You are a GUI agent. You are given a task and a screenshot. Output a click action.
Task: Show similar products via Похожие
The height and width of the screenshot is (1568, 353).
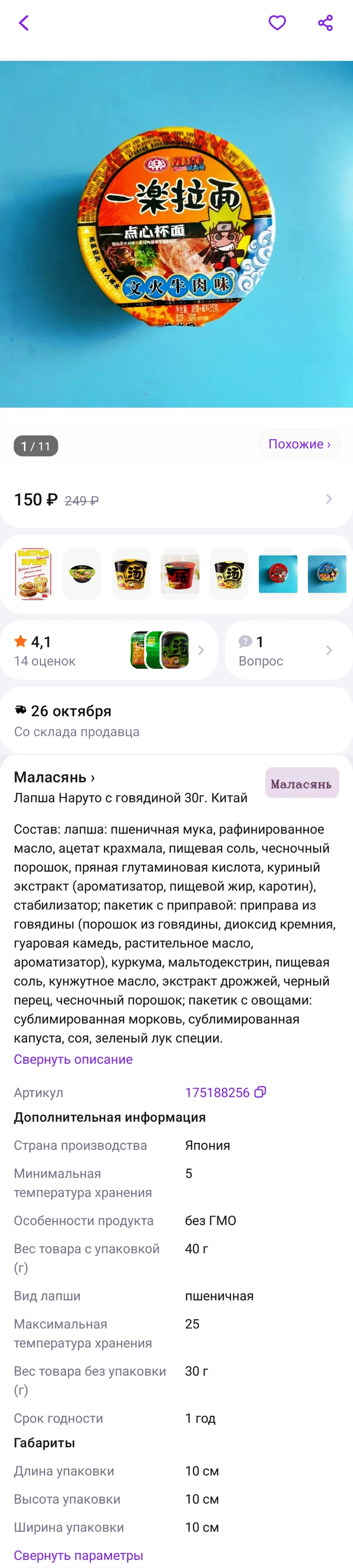click(x=299, y=444)
